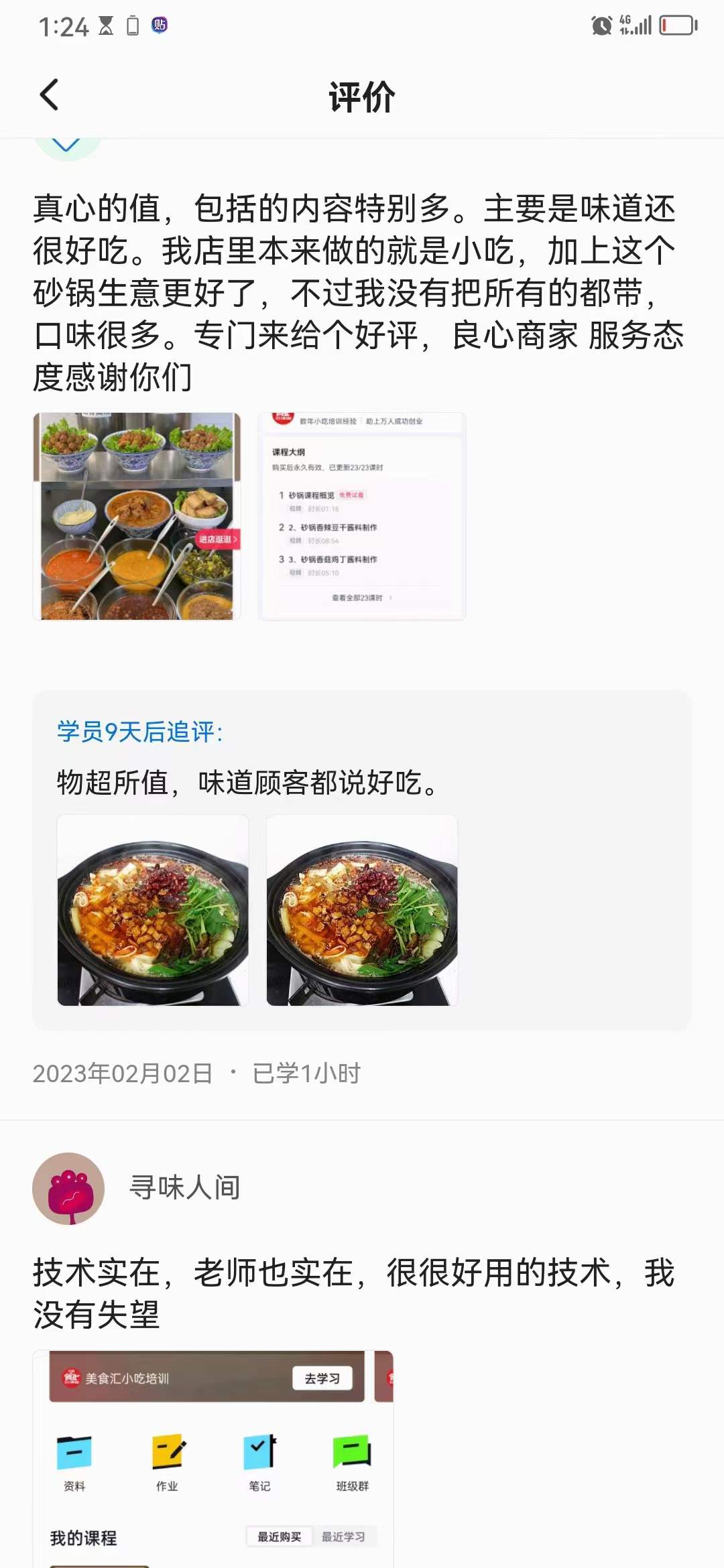Expand the 学员9天后追评 follow-up review
The height and width of the screenshot is (1568, 724).
(x=142, y=731)
